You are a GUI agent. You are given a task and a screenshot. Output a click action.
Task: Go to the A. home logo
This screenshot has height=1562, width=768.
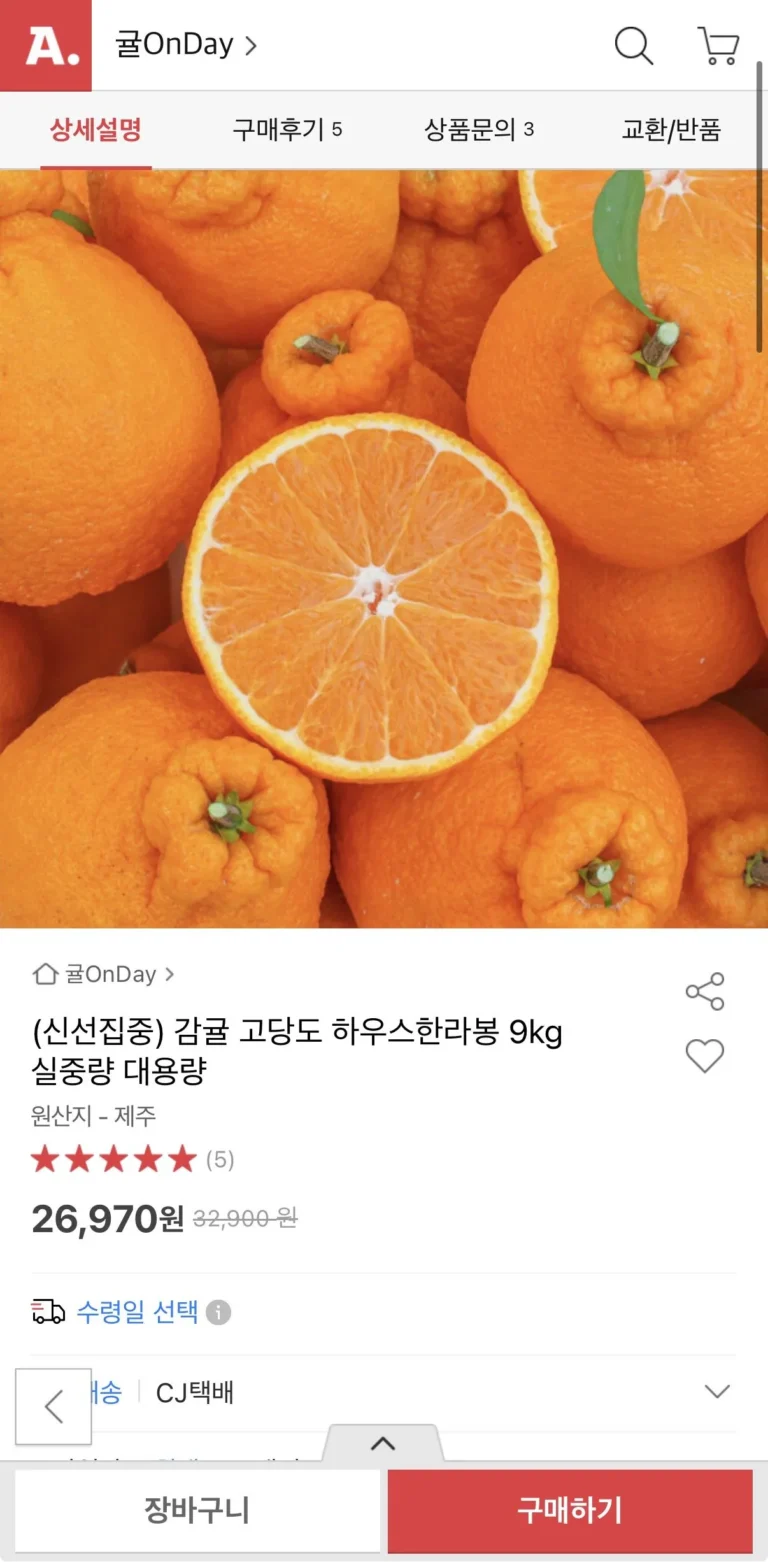point(46,46)
